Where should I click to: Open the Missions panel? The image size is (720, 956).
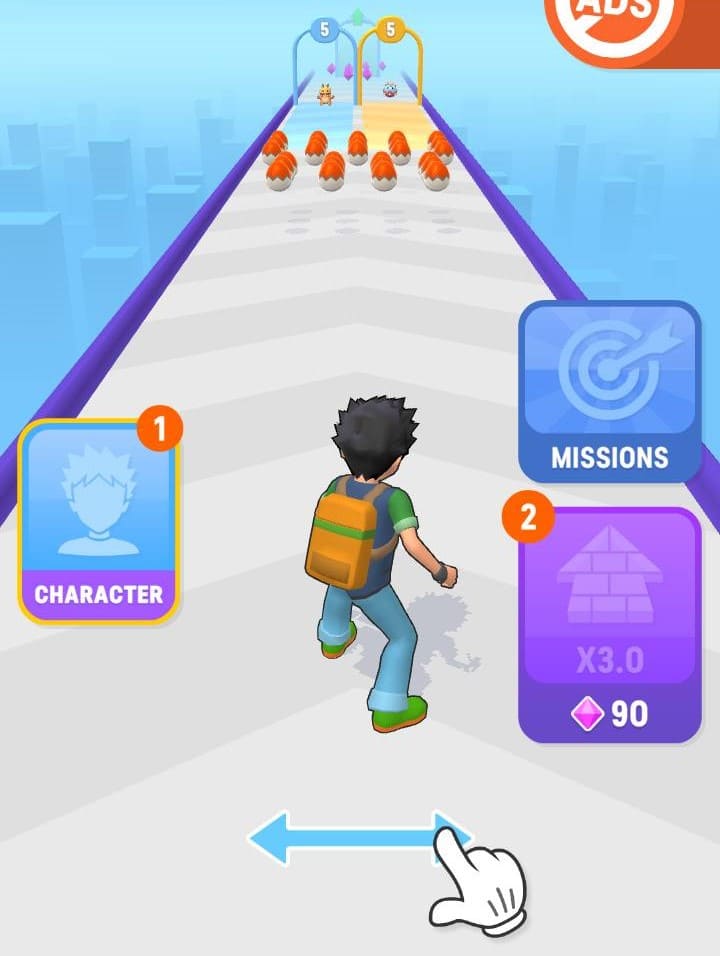pyautogui.click(x=609, y=393)
